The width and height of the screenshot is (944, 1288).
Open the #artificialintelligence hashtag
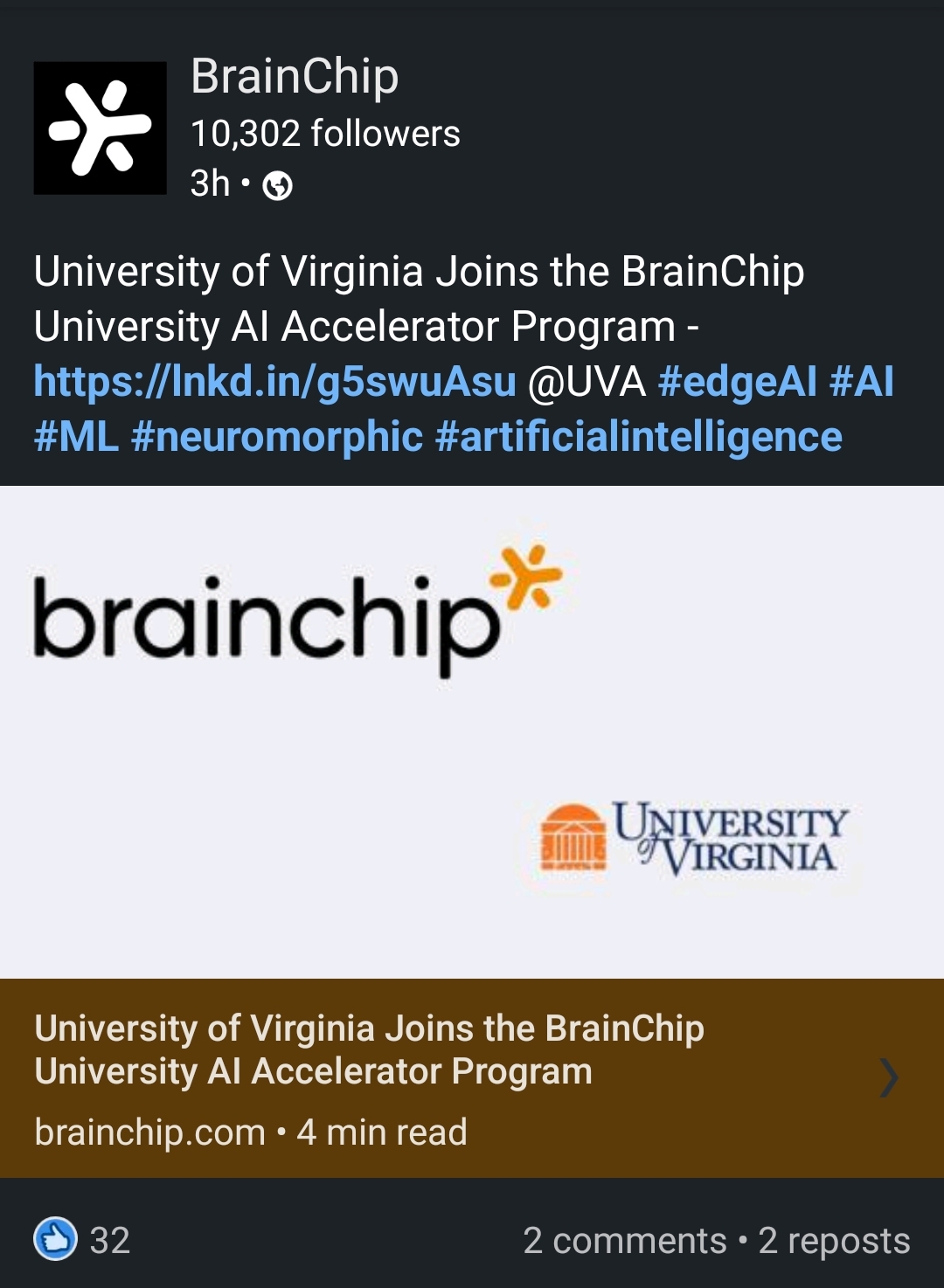638,436
